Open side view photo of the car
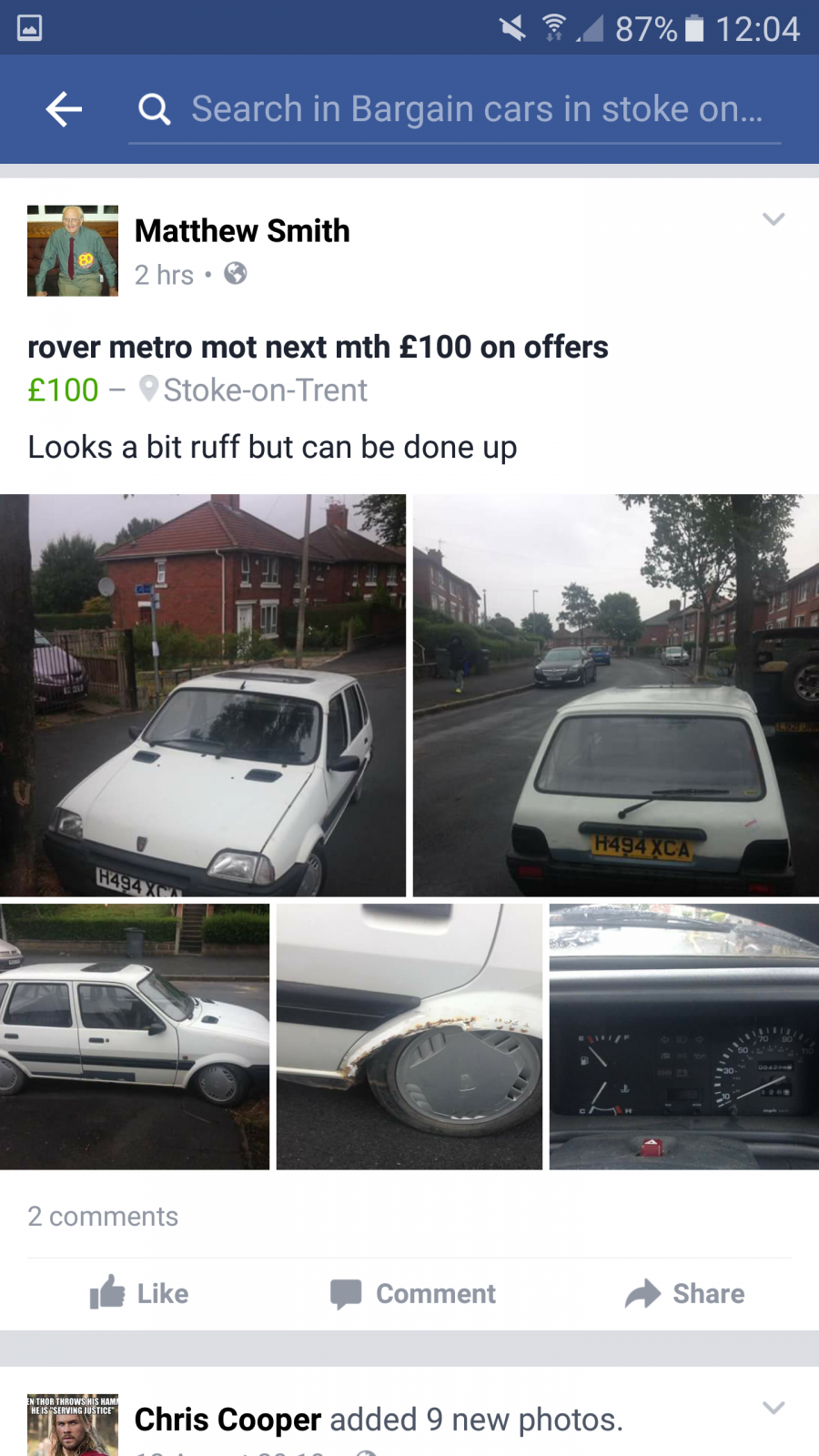The image size is (819, 1456). click(135, 1036)
